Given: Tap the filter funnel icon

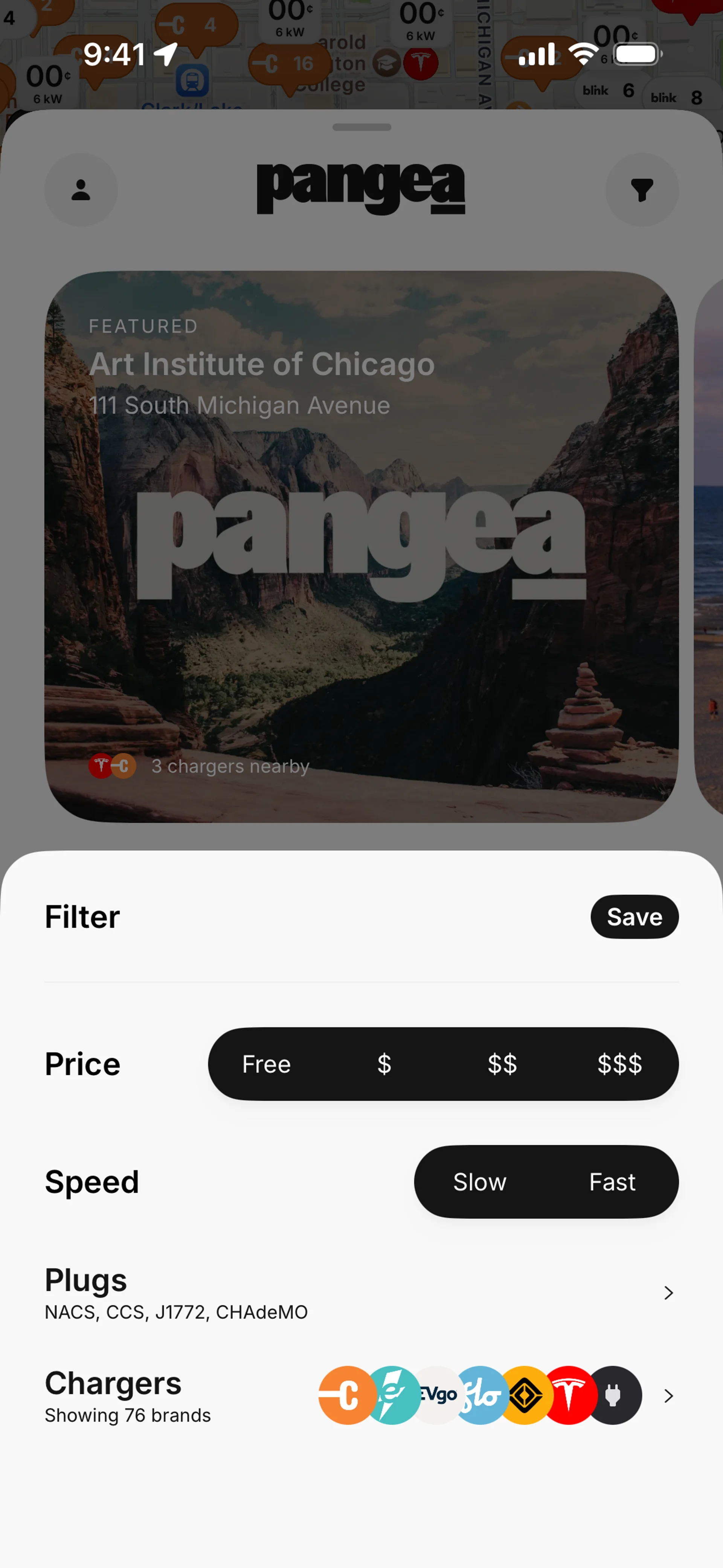Looking at the screenshot, I should (641, 190).
